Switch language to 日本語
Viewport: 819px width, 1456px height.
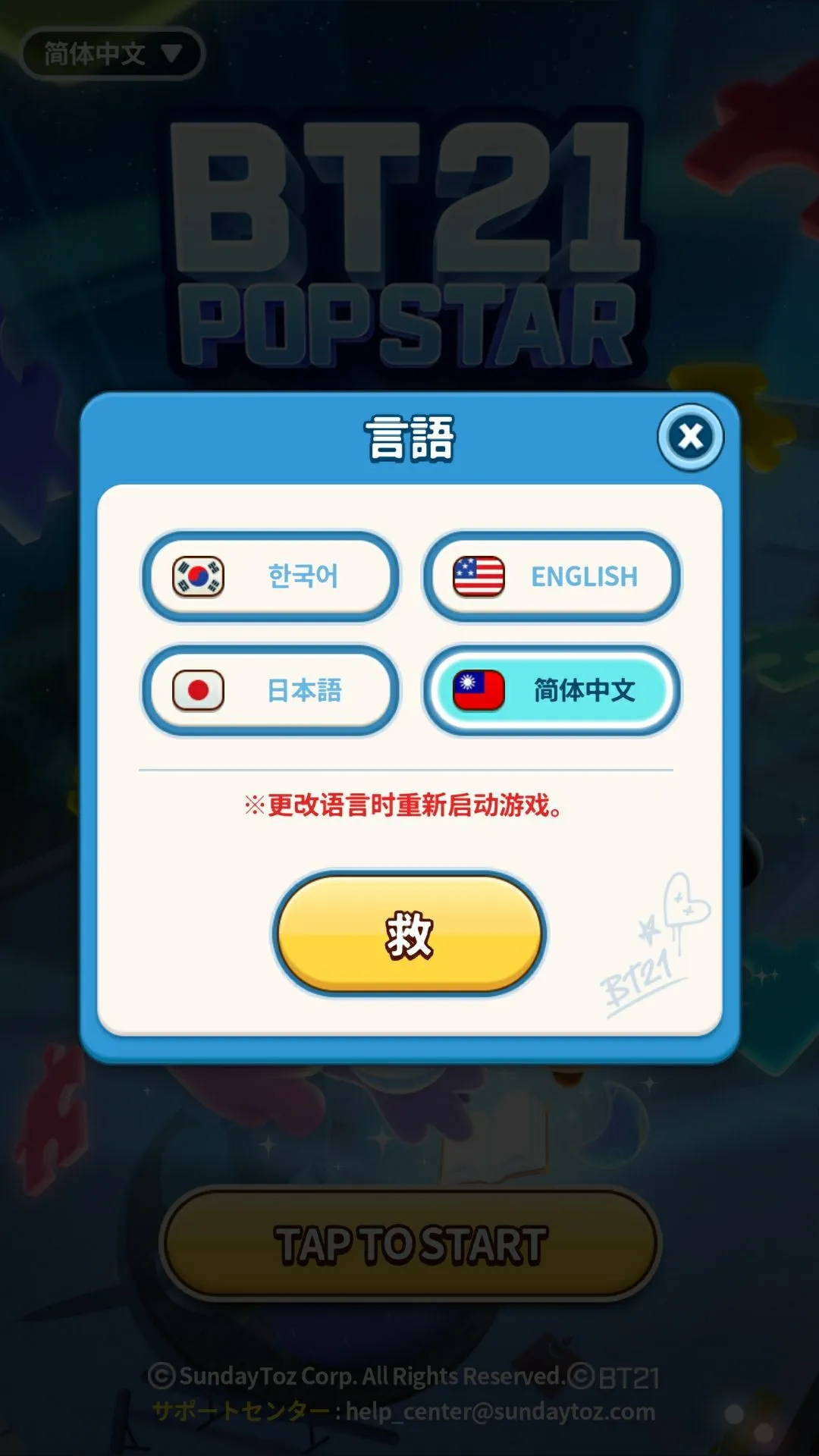pos(271,690)
